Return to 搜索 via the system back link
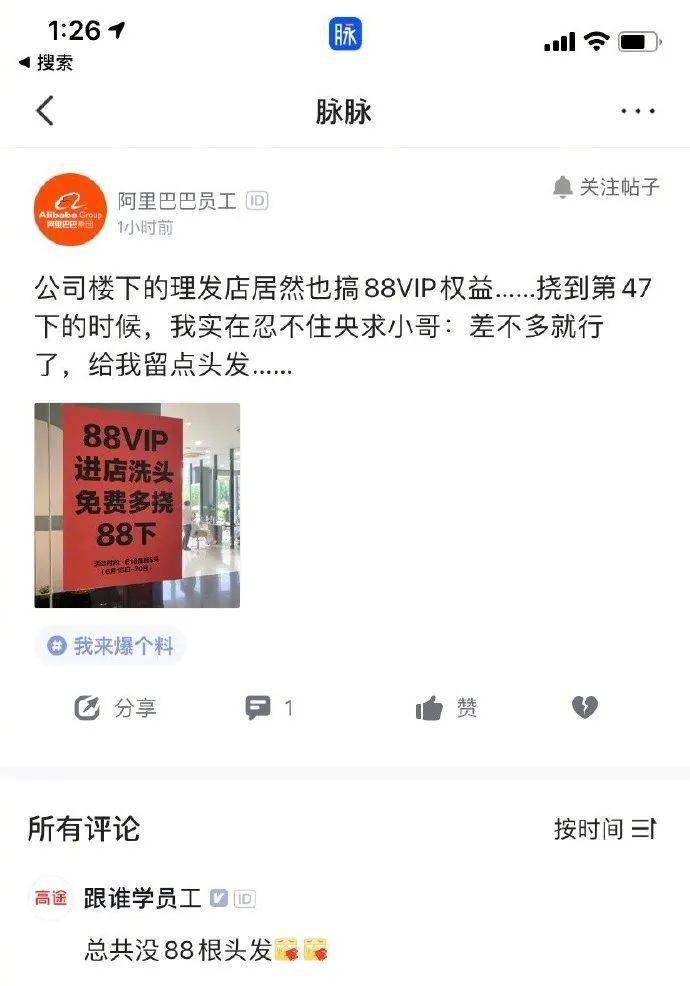 46,63
